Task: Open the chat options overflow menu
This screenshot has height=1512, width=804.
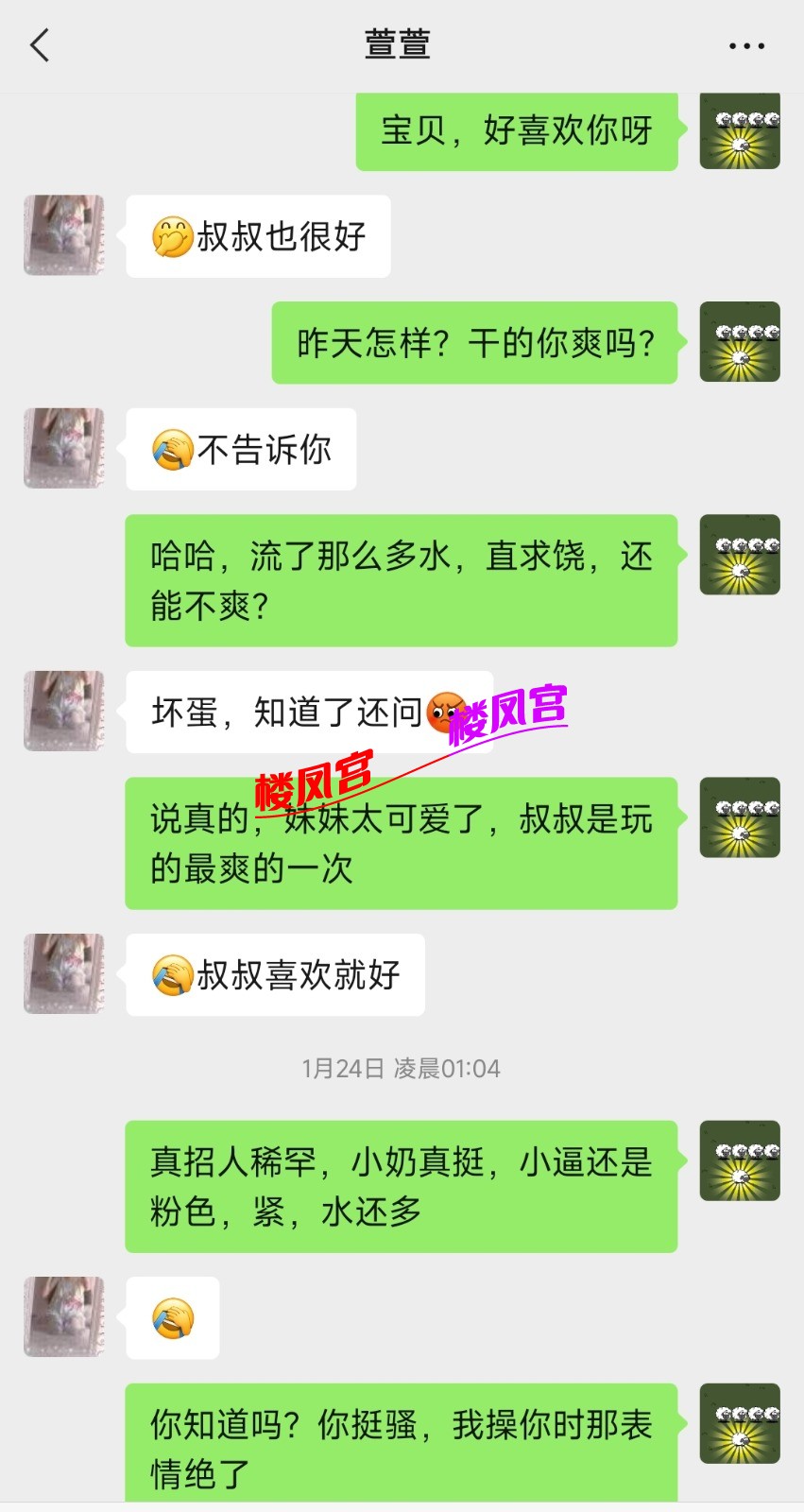Action: tap(746, 45)
